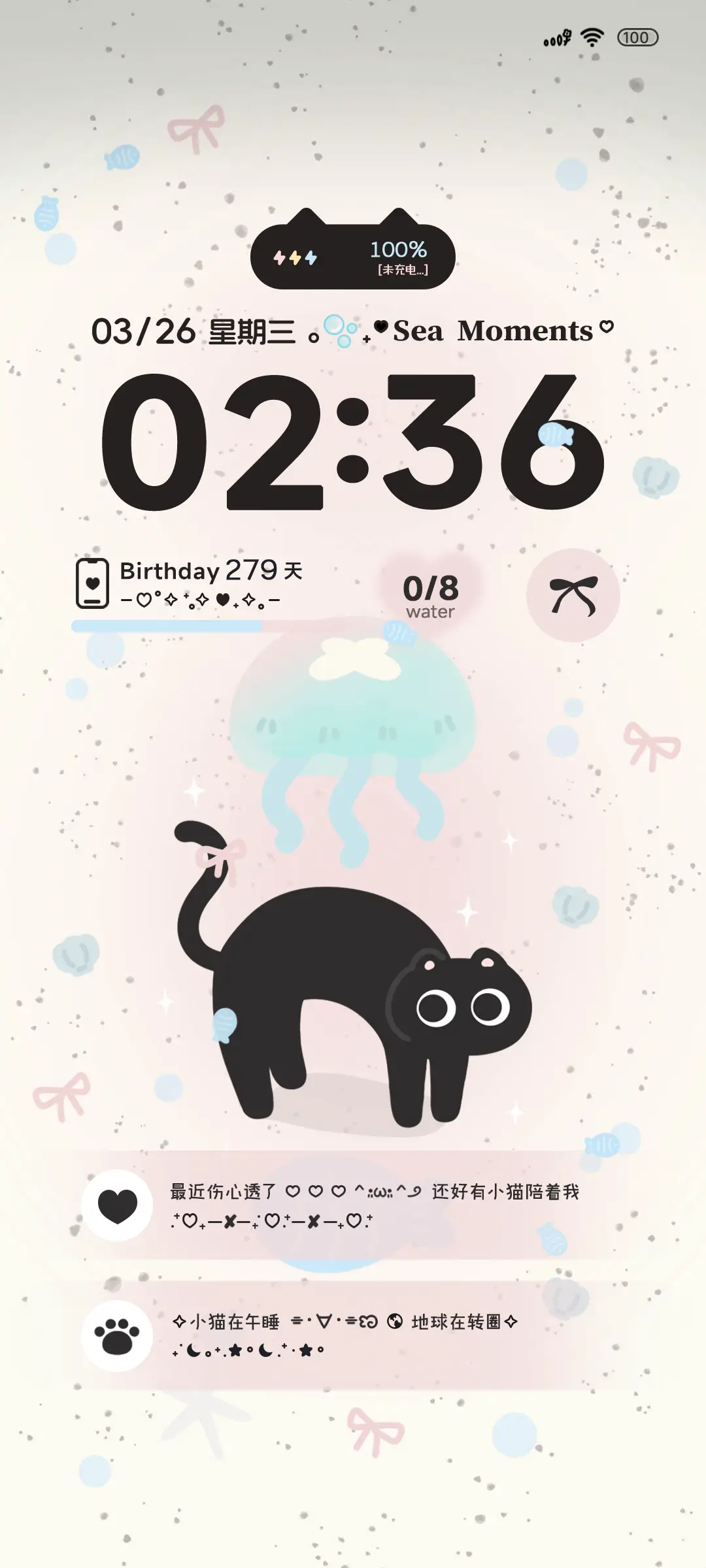This screenshot has width=706, height=1568.
Task: Tap the heart icon on the first note
Action: click(118, 1205)
